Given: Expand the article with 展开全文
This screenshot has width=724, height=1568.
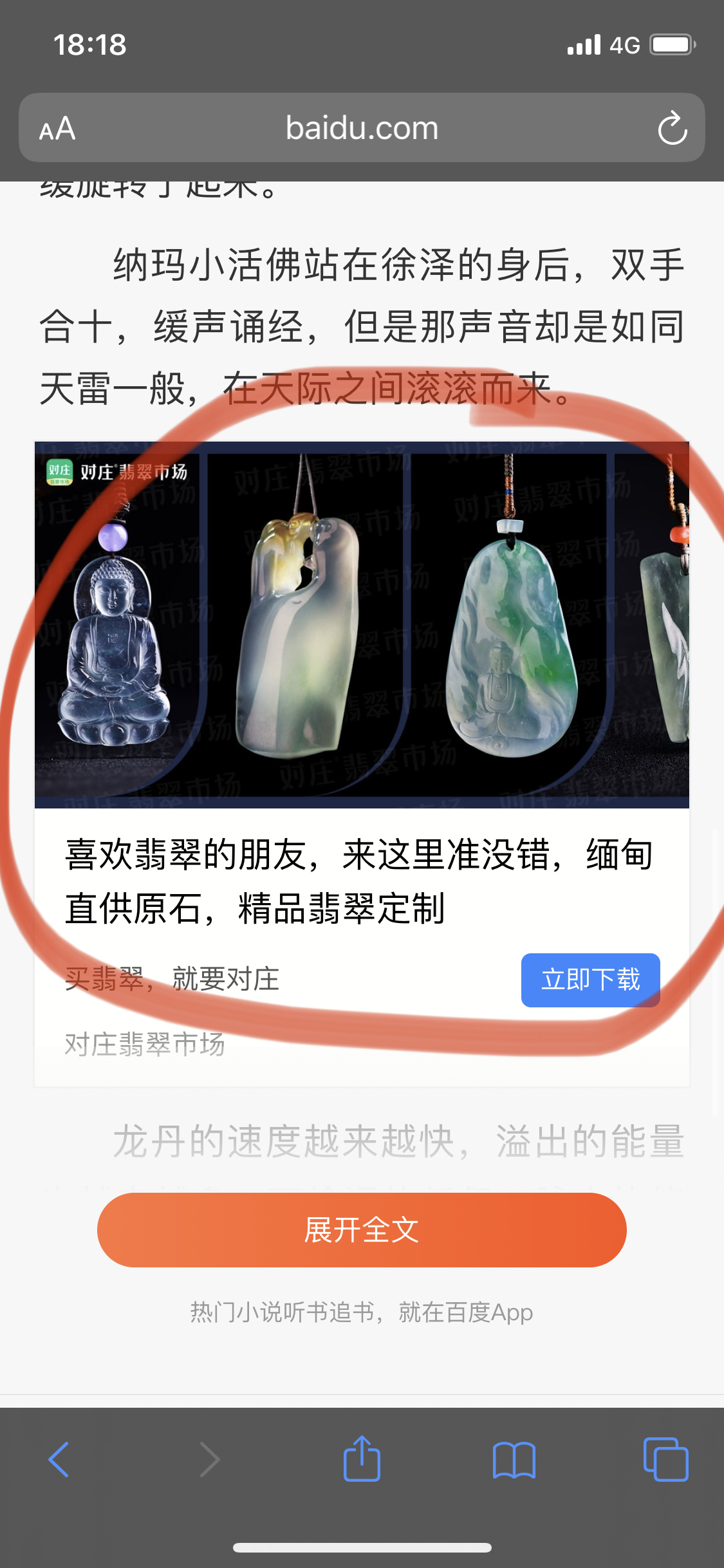Looking at the screenshot, I should click(x=362, y=1229).
